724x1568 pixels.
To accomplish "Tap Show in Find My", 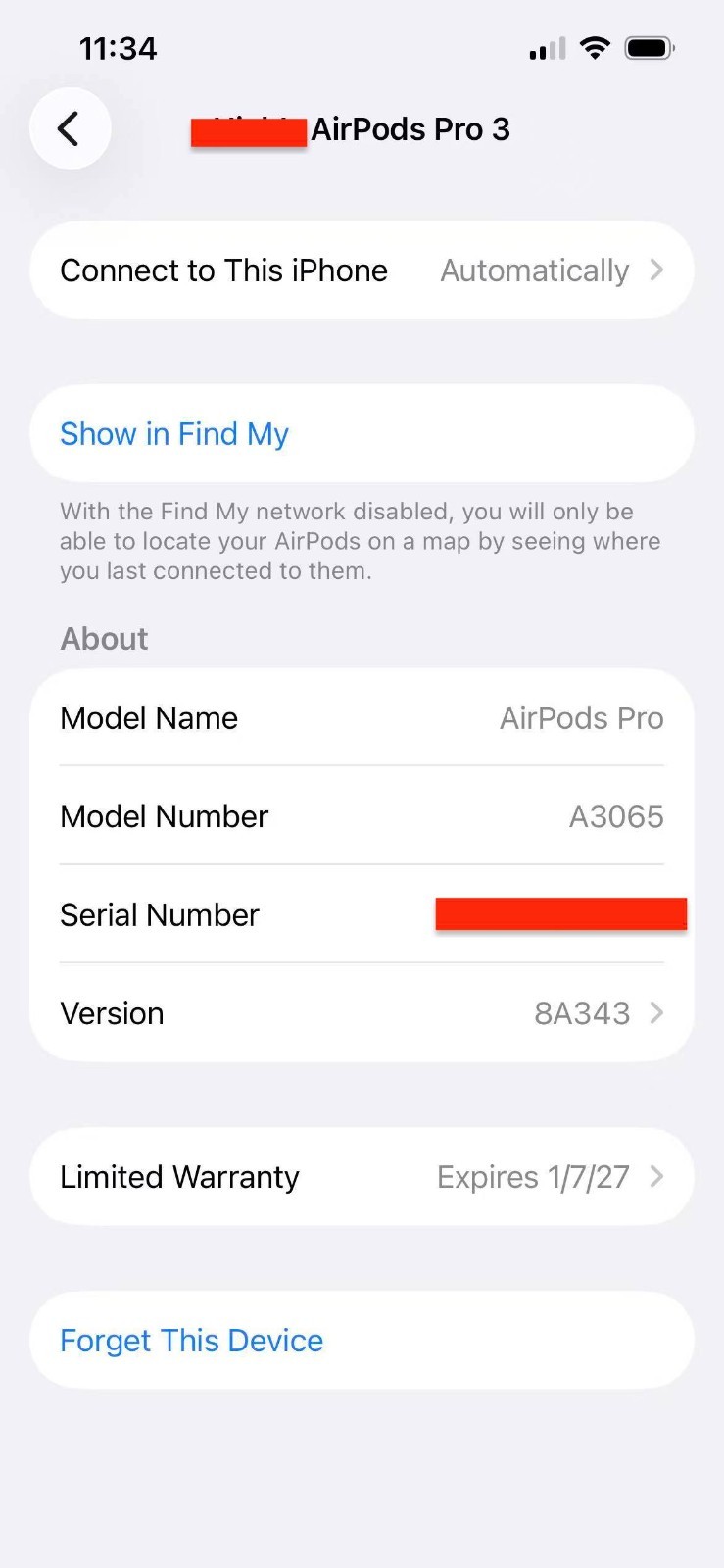I will [x=174, y=434].
